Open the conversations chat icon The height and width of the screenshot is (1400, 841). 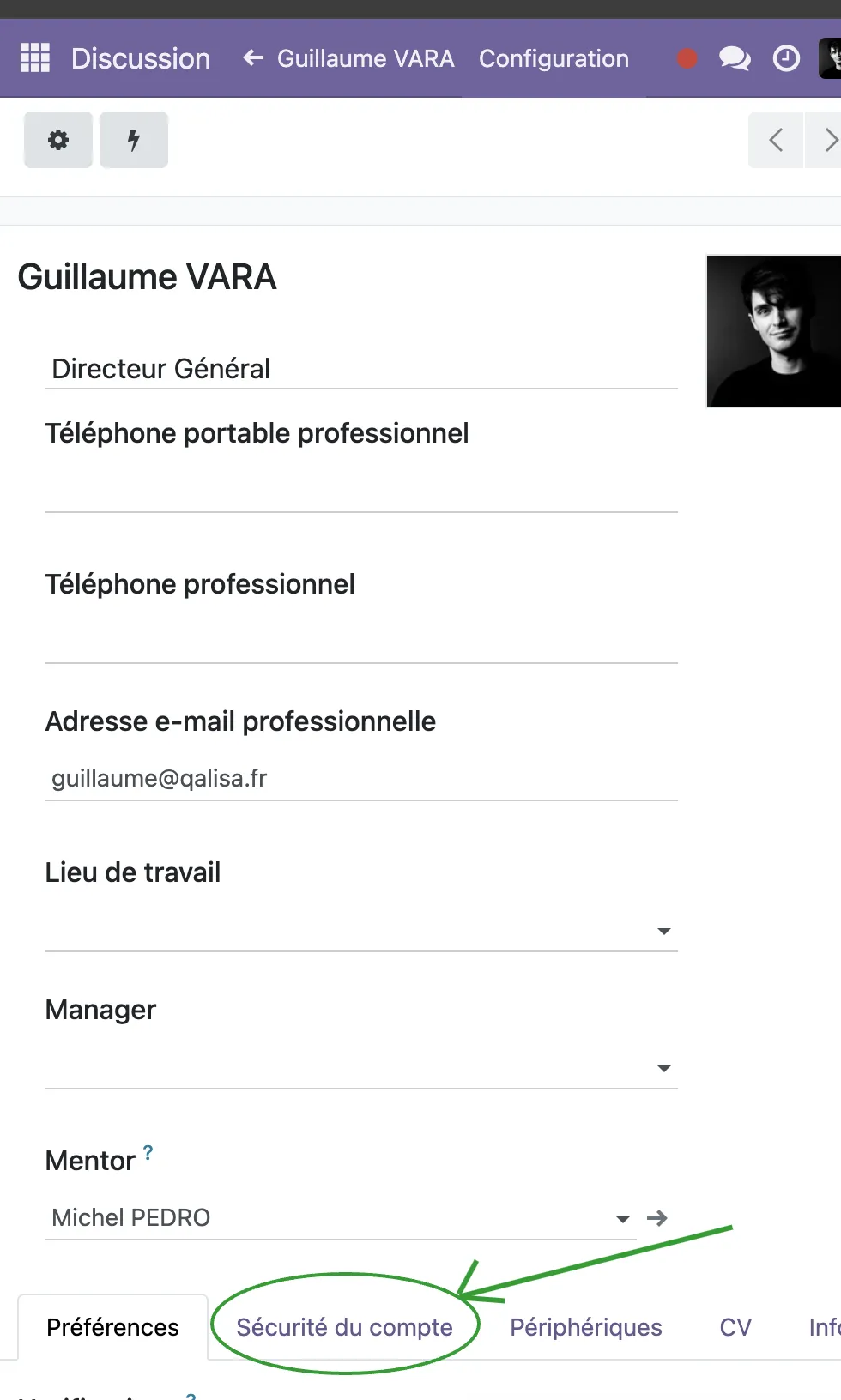point(735,58)
